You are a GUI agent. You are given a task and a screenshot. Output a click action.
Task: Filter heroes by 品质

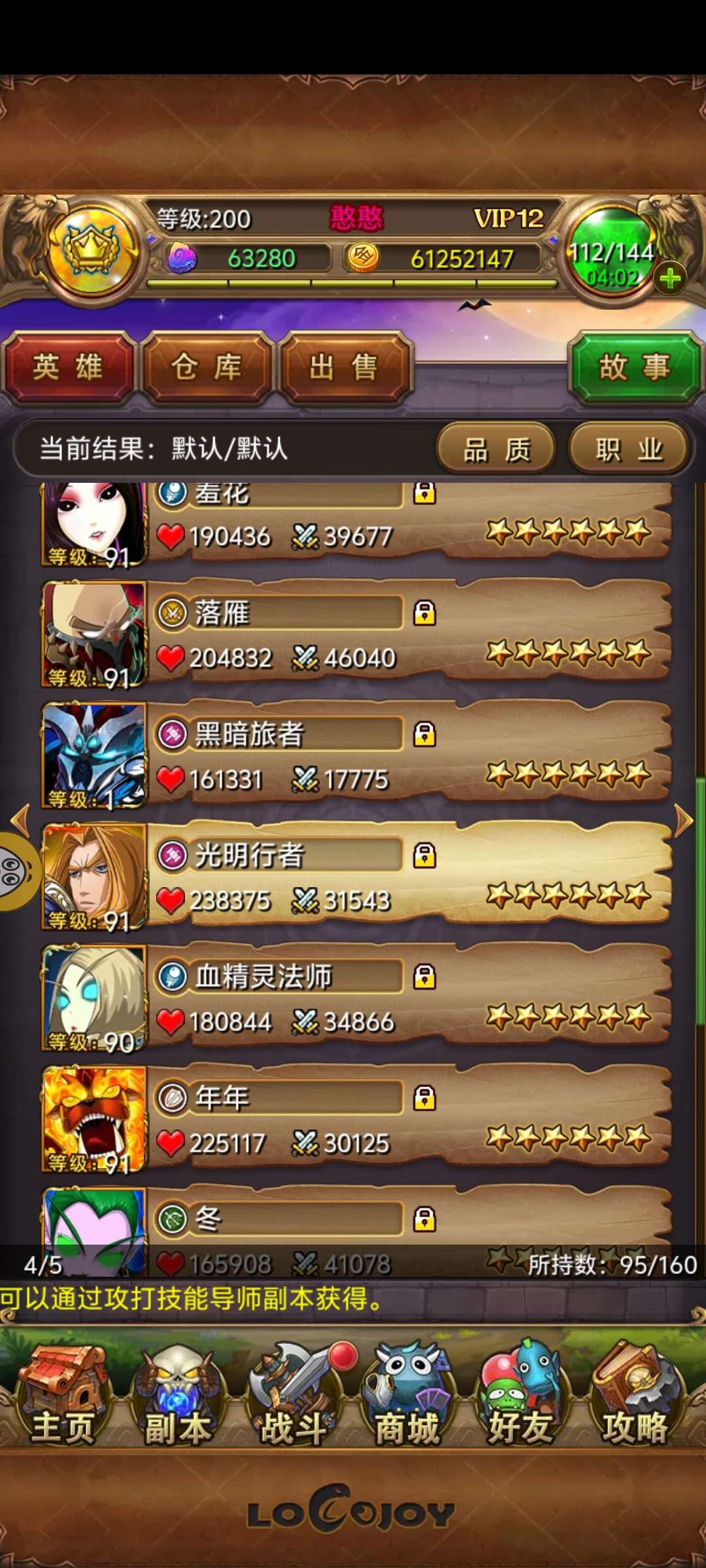tap(496, 449)
